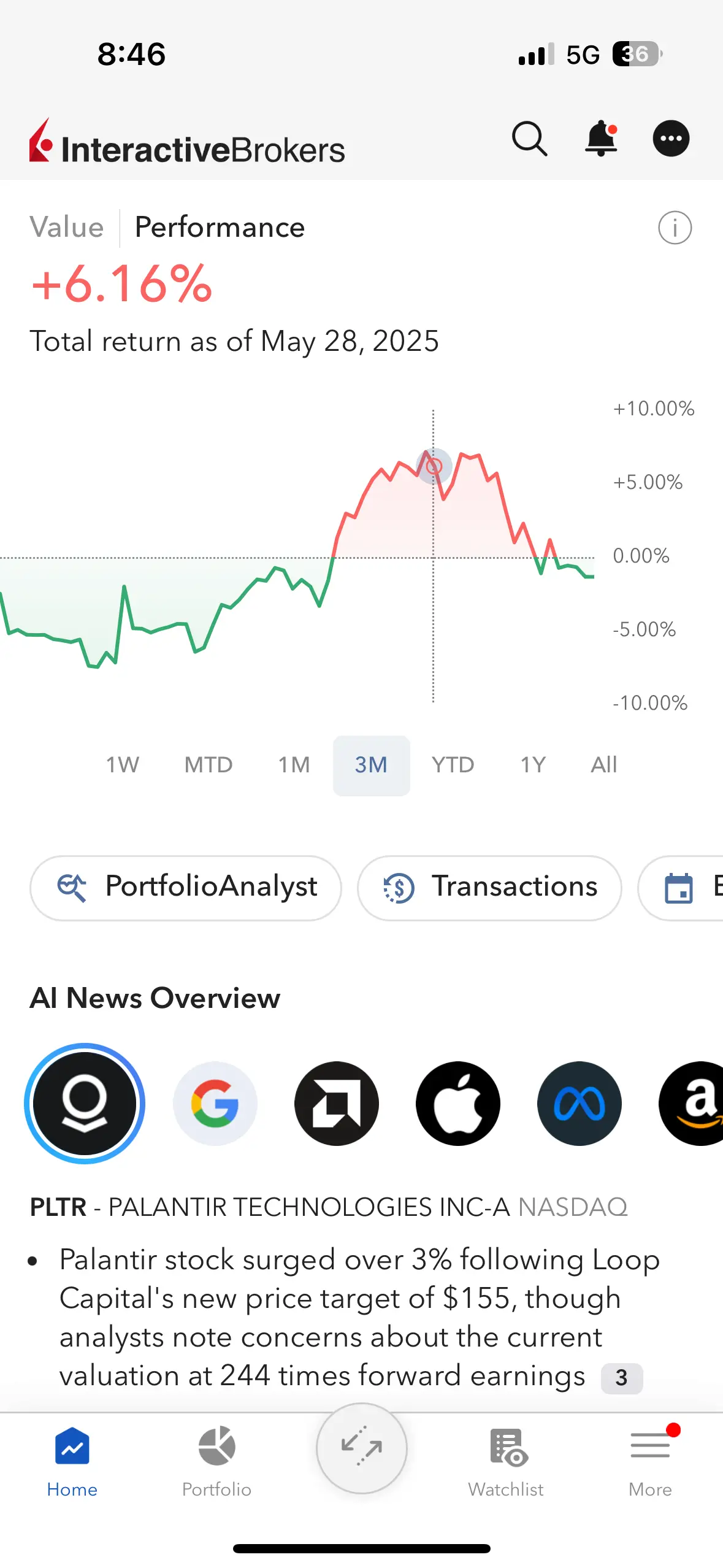Open PortfolioAnalyst
723x1568 pixels.
186,888
